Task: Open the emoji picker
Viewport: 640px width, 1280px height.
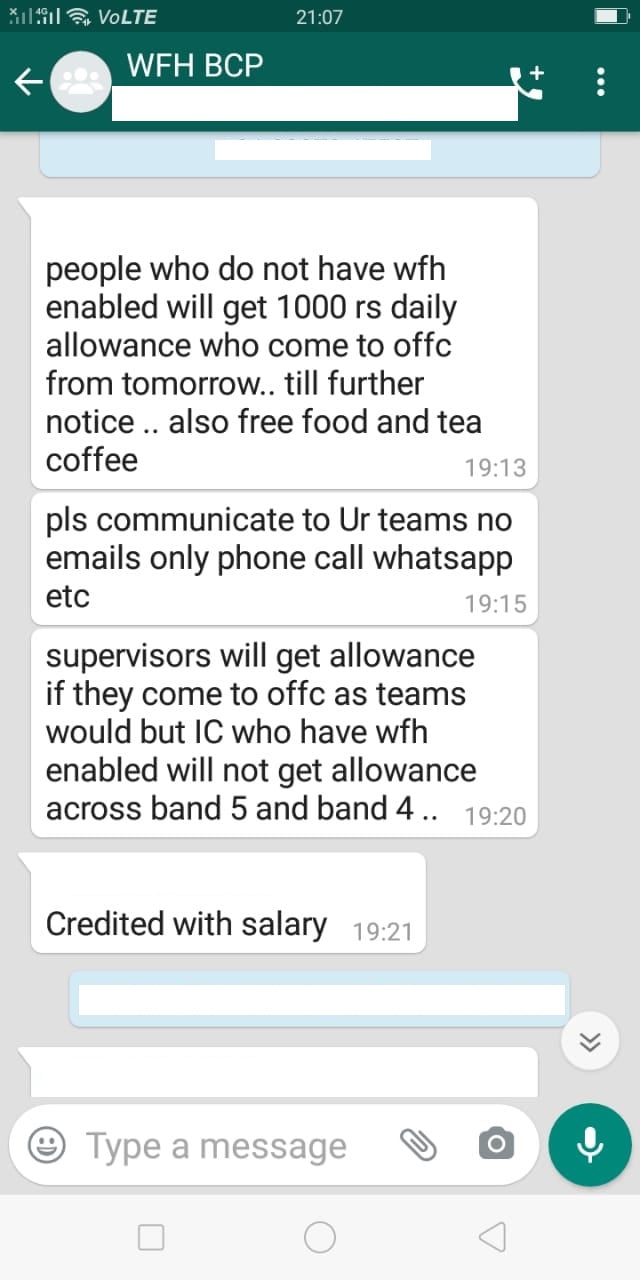Action: [x=46, y=1145]
